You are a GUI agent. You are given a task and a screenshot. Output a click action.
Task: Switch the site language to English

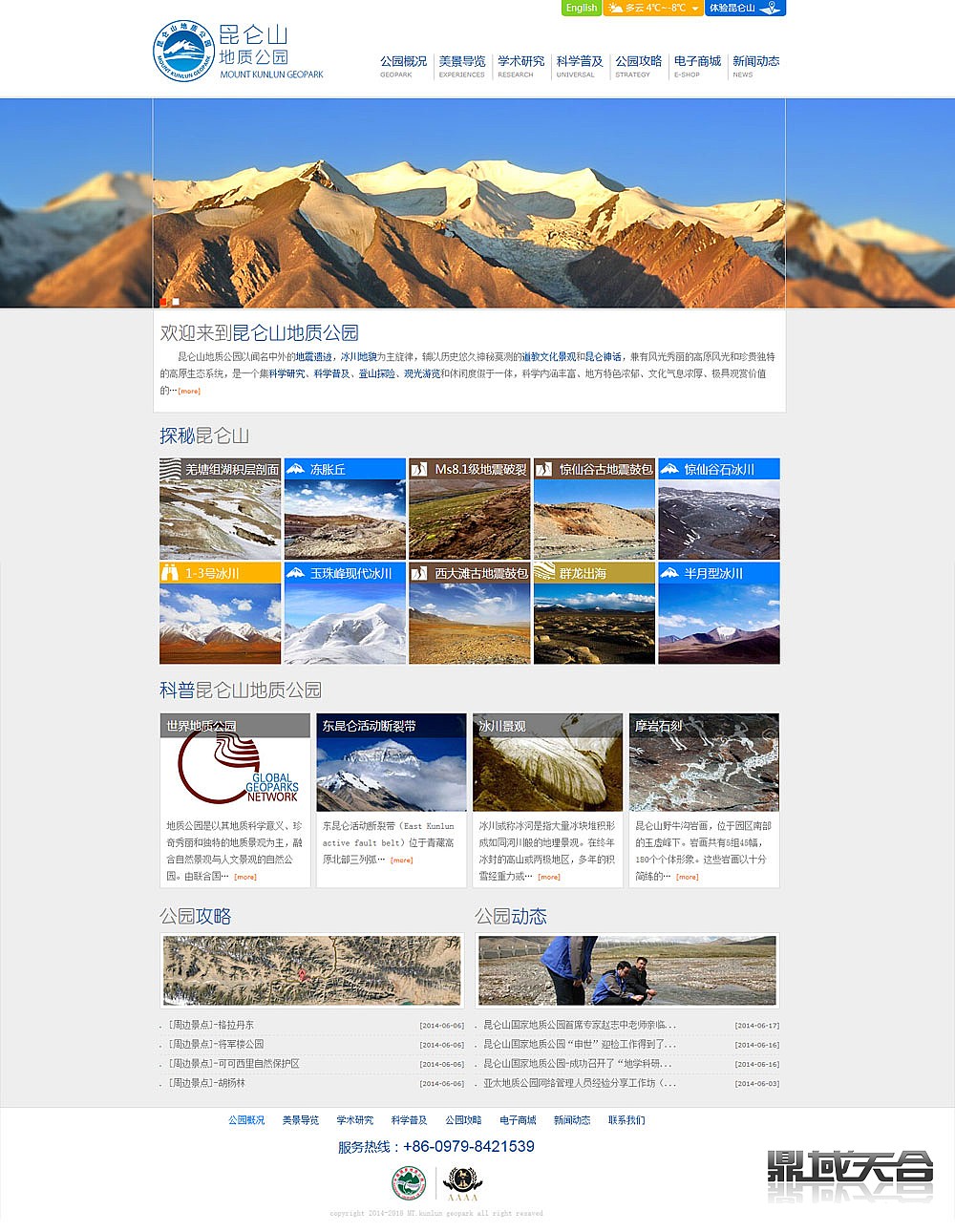click(x=581, y=8)
